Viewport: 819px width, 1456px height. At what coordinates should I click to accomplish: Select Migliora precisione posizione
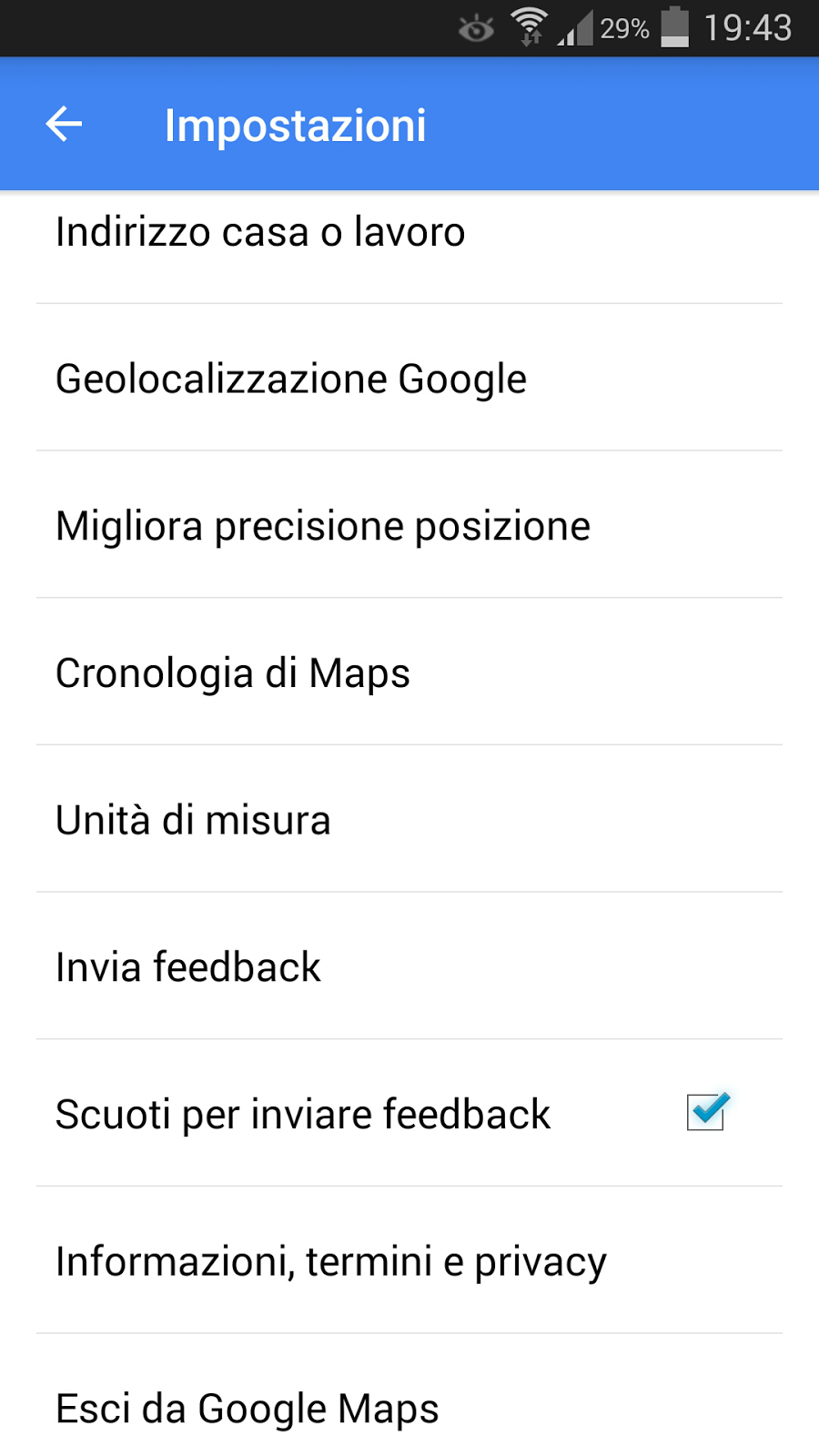pos(323,526)
